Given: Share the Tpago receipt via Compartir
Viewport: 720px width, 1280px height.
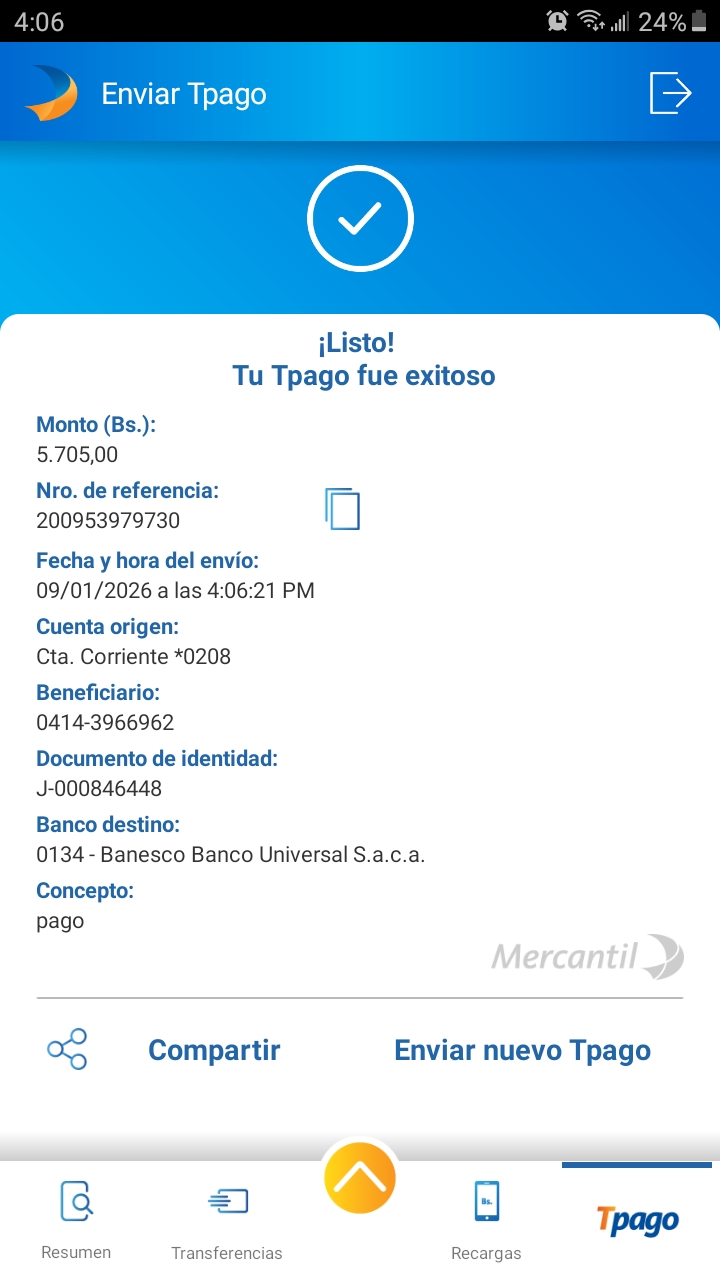Looking at the screenshot, I should tap(213, 1050).
